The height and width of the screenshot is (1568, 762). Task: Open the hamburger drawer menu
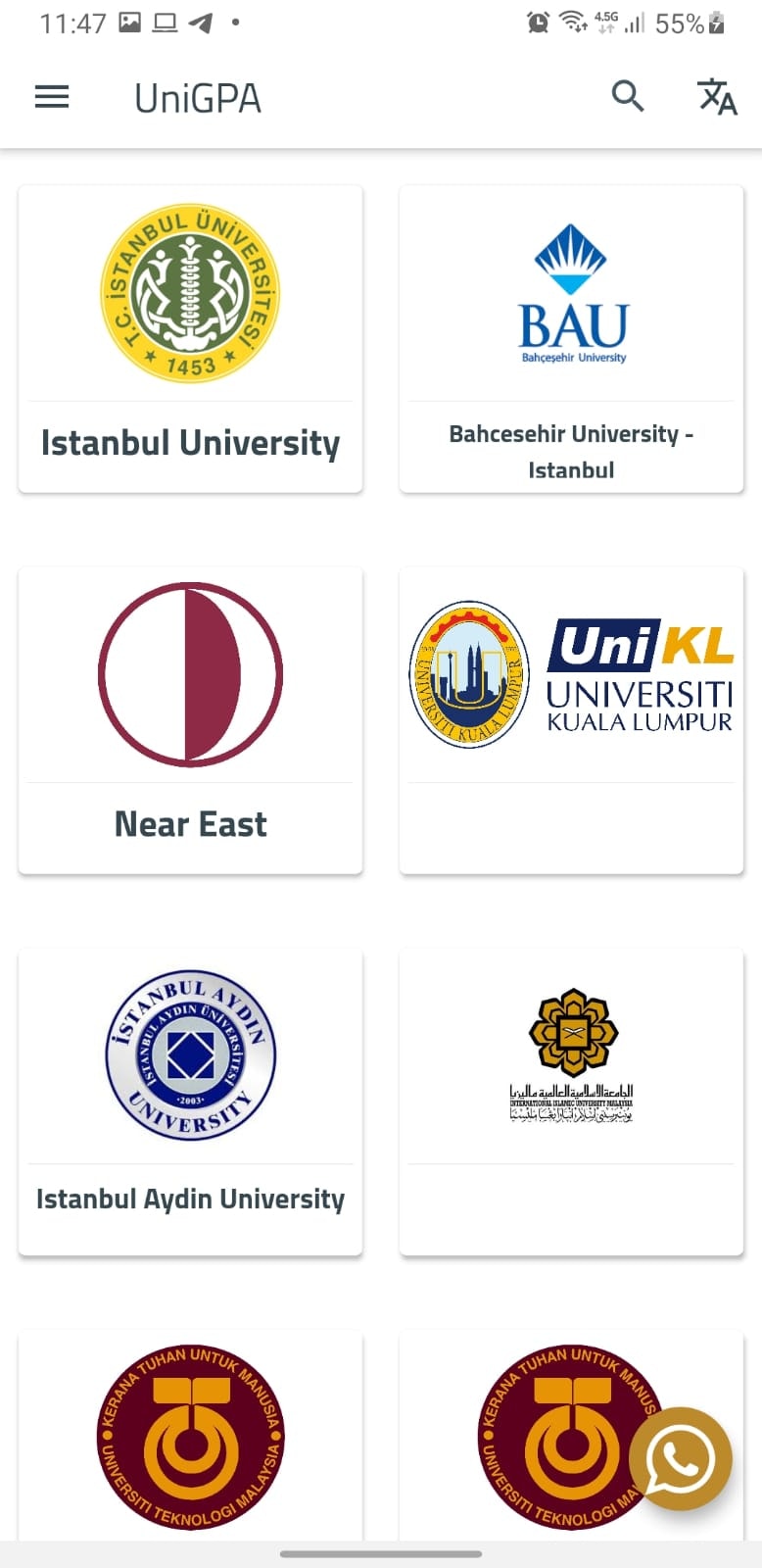(x=52, y=97)
